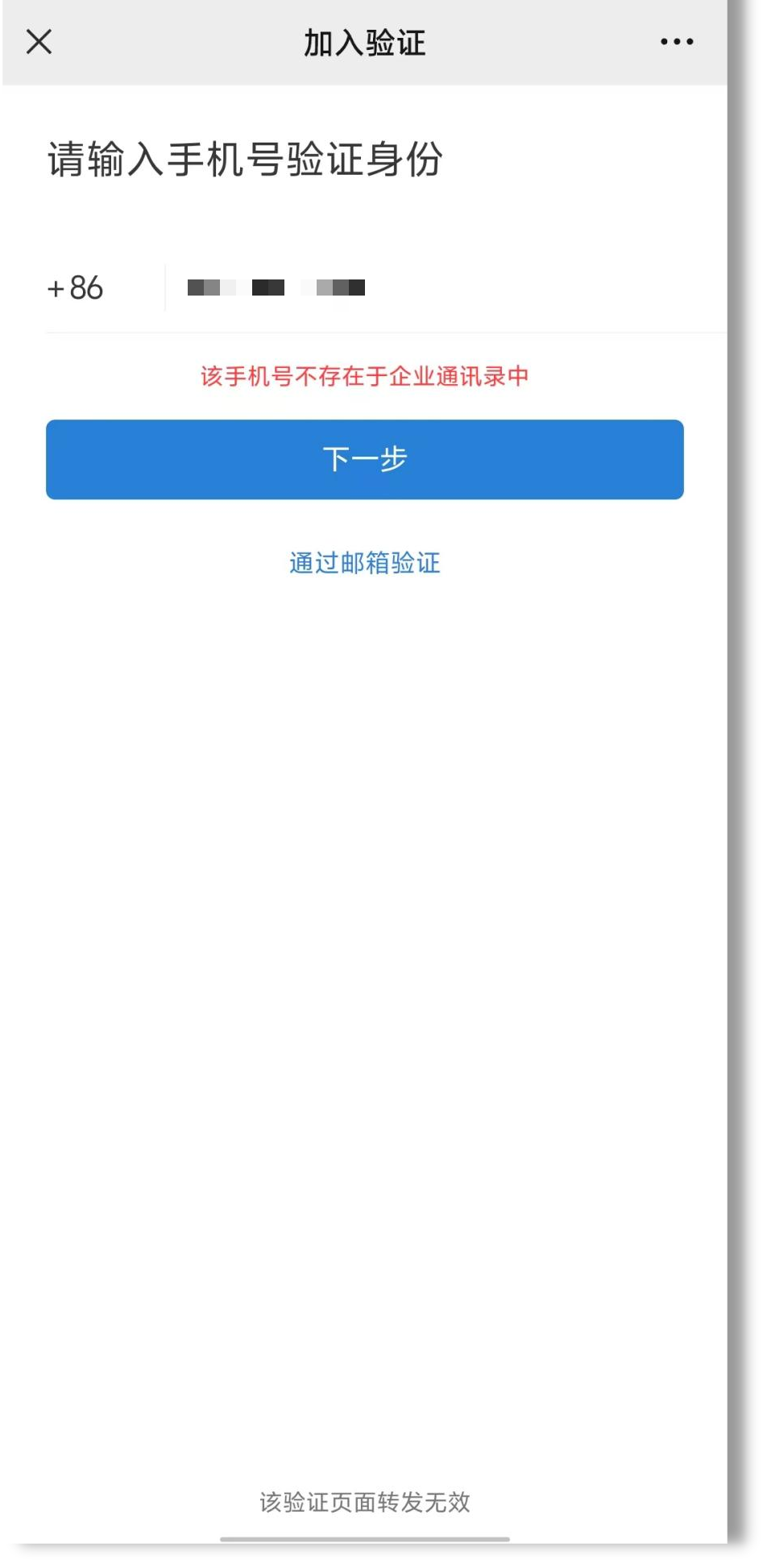Tap the +86 country code selector
767x1568 pixels.
[x=76, y=288]
